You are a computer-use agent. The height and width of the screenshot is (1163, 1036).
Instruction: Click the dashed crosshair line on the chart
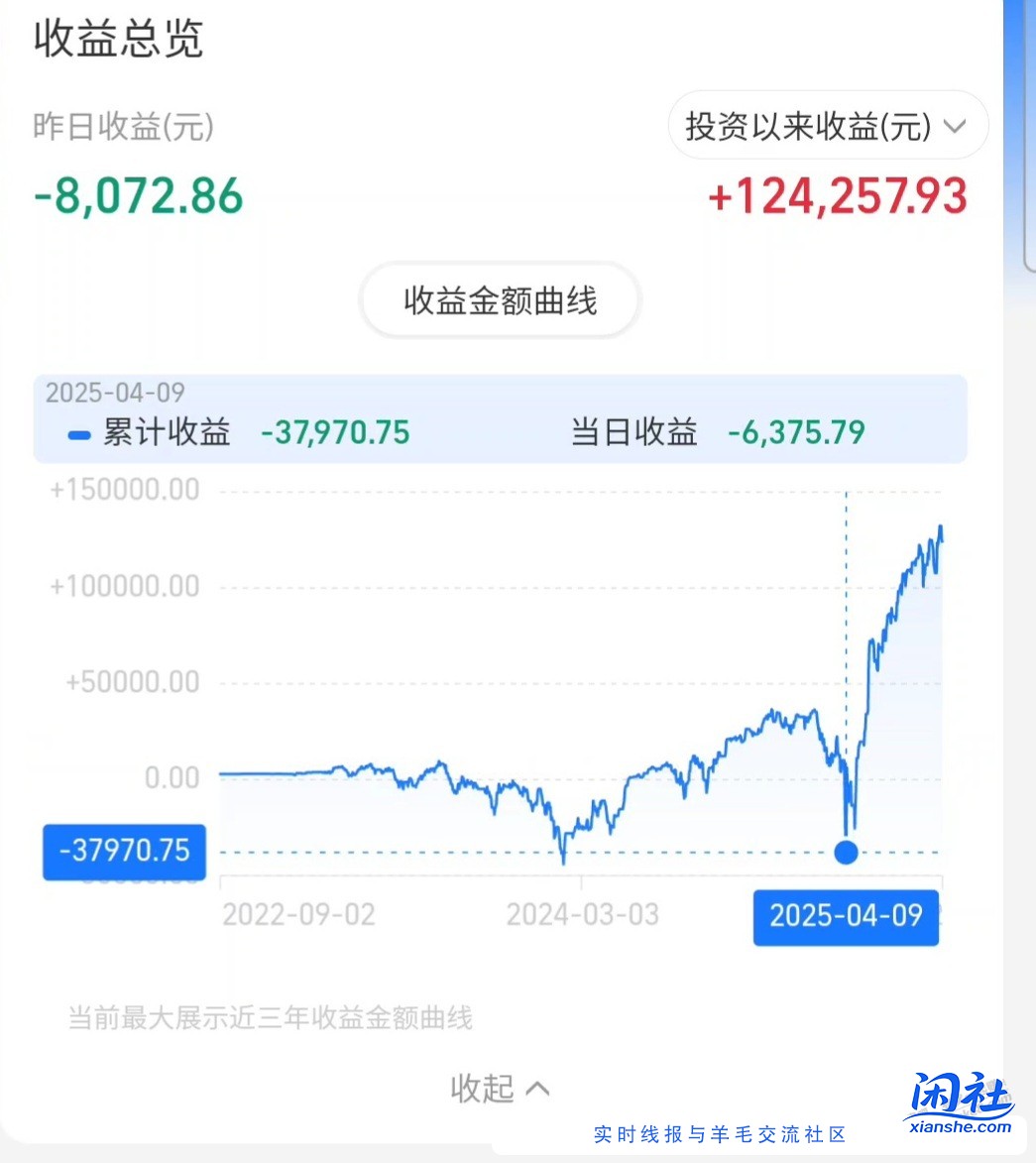pos(846,644)
